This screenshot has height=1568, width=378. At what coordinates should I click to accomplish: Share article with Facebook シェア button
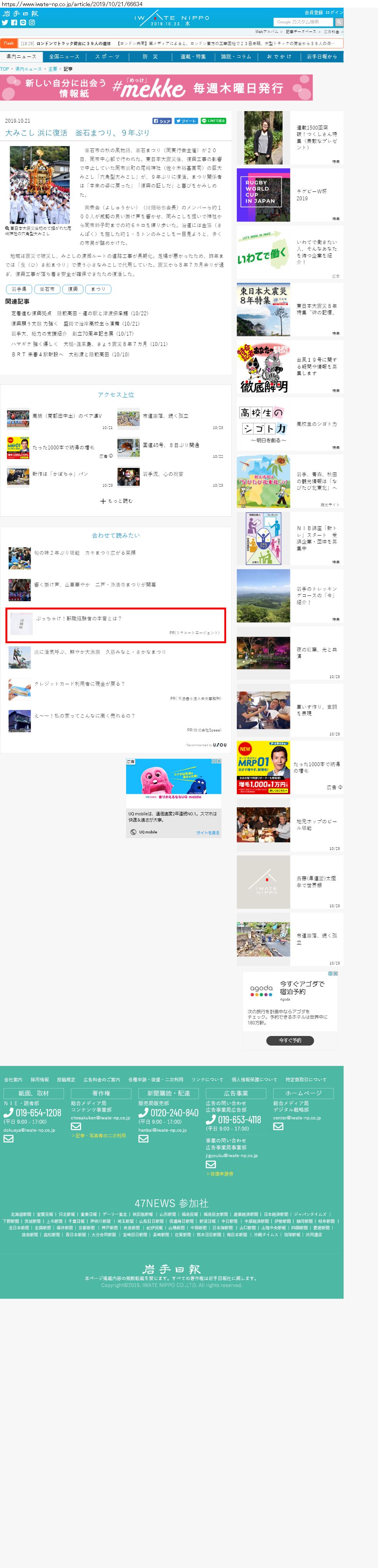pos(162,121)
